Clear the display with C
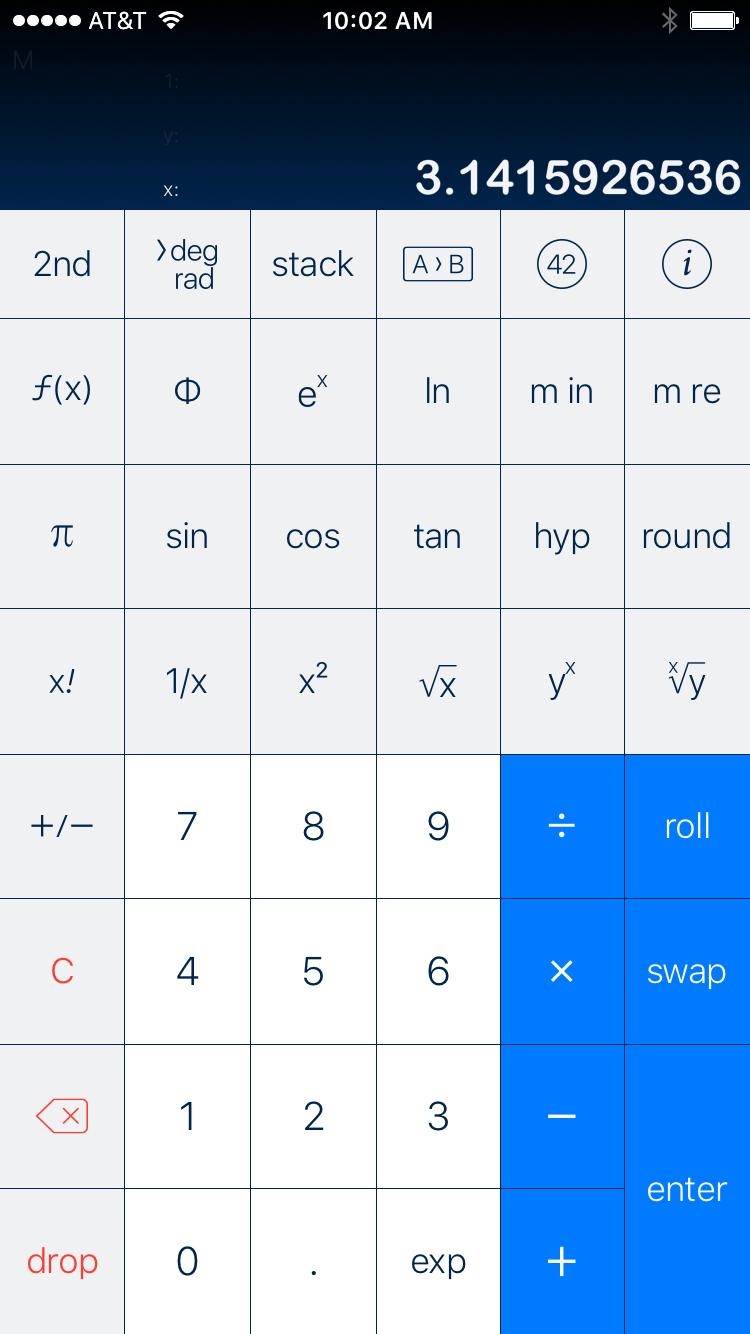 62,971
